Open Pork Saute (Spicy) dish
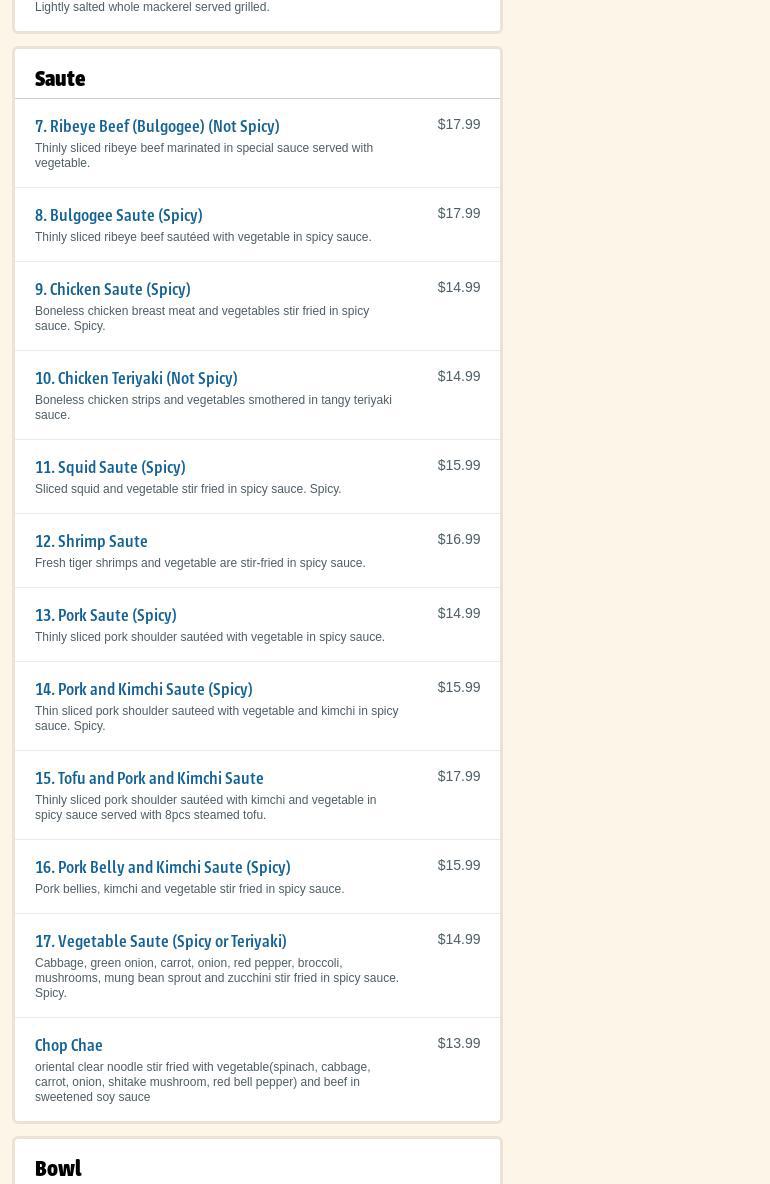Screen dimensions: 770x1184 tap(106, 616)
